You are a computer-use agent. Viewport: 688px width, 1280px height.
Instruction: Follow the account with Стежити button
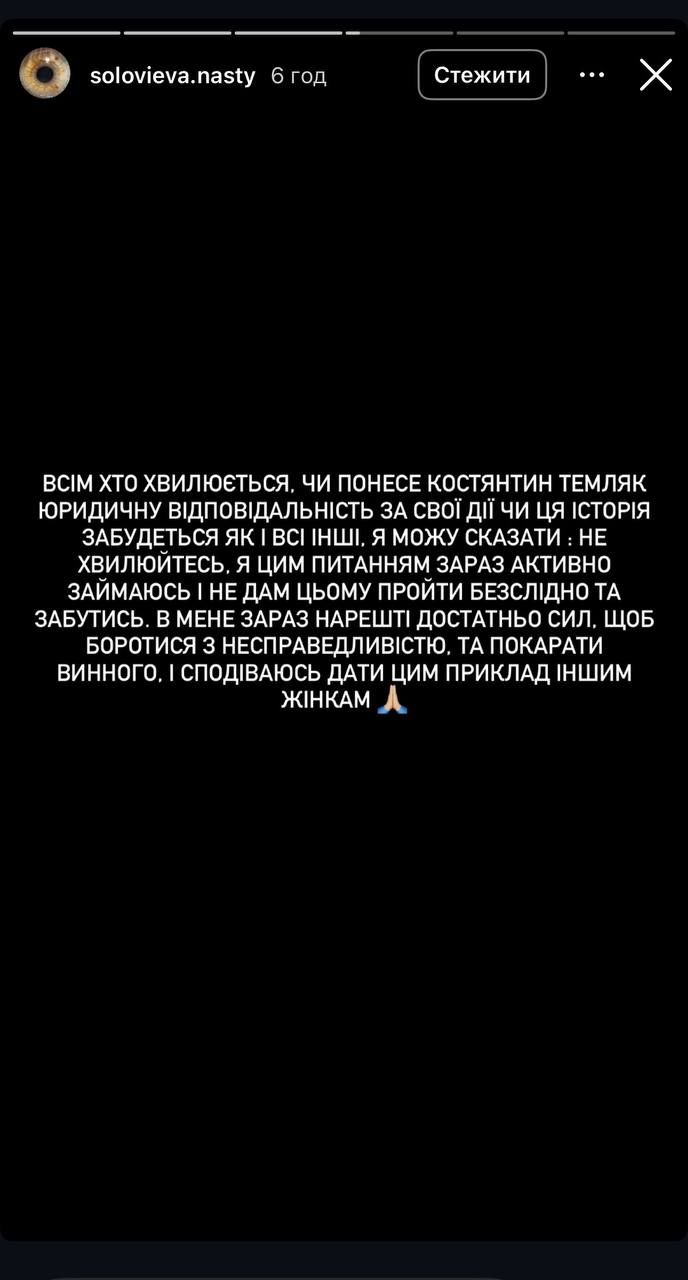tap(482, 75)
